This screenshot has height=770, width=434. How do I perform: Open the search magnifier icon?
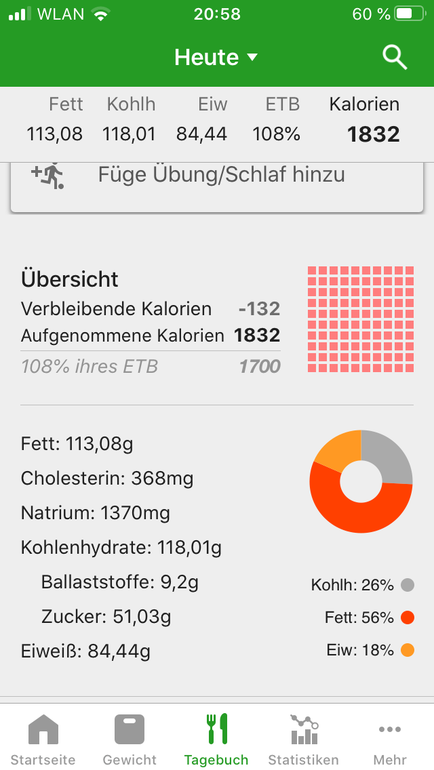coord(395,58)
